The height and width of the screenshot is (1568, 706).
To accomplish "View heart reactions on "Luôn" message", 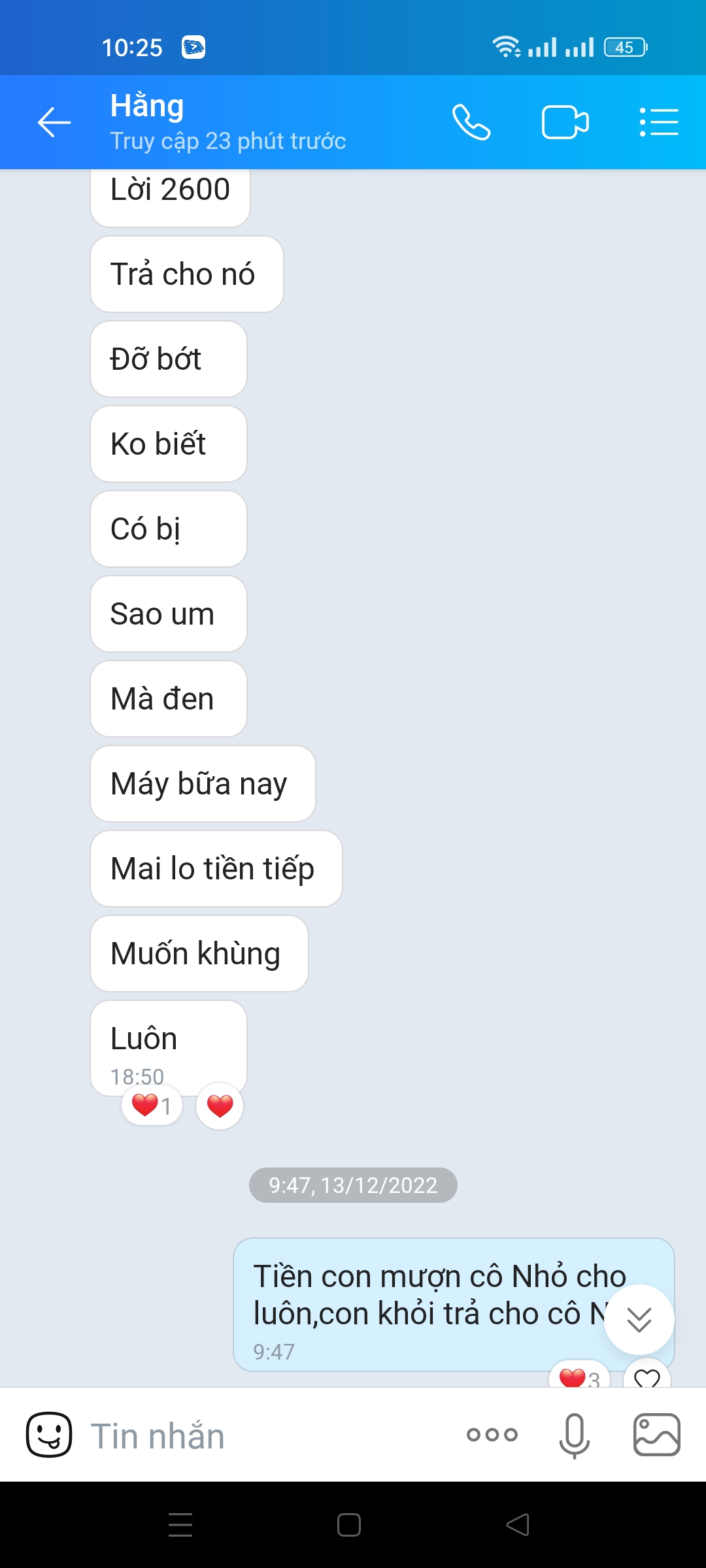I will point(152,1105).
